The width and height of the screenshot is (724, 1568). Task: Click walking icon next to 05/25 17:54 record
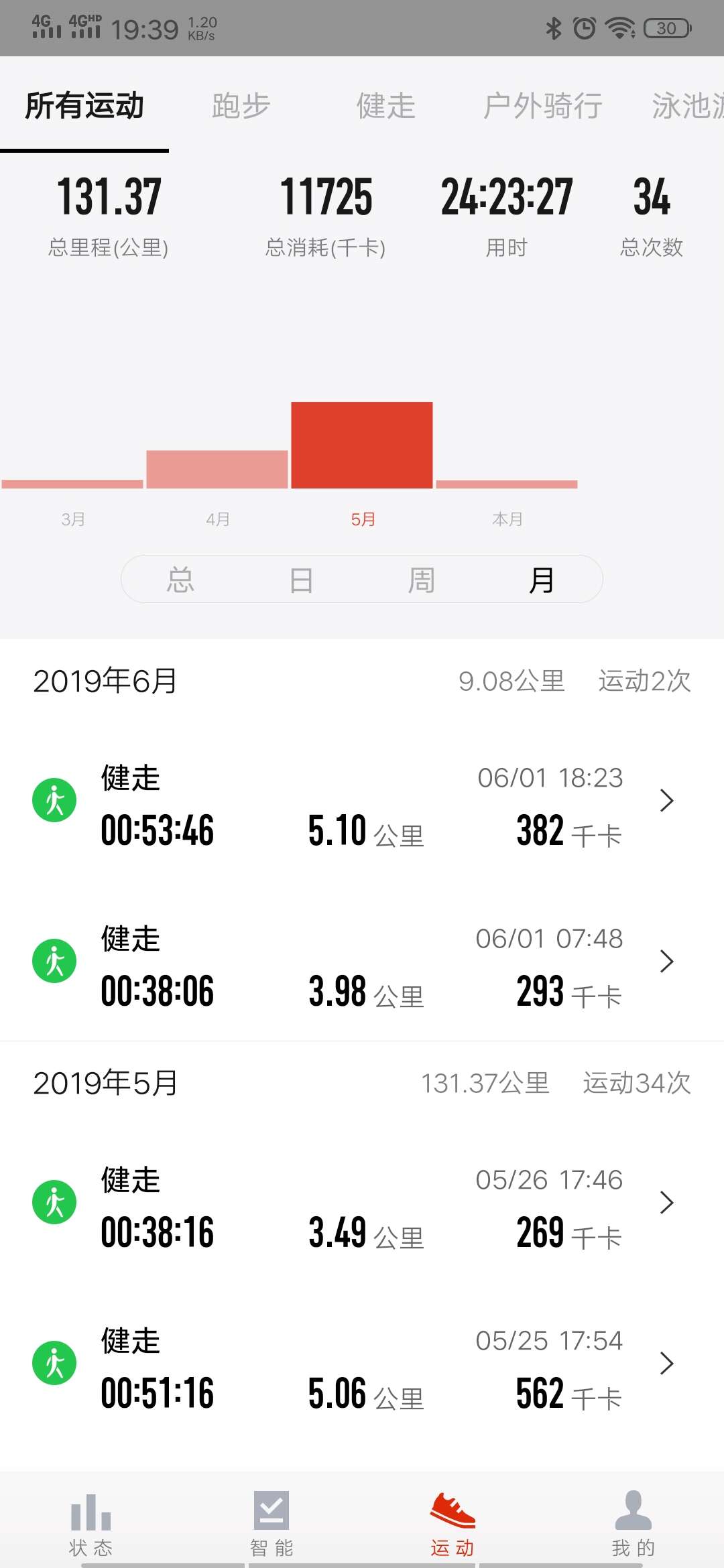(54, 1362)
